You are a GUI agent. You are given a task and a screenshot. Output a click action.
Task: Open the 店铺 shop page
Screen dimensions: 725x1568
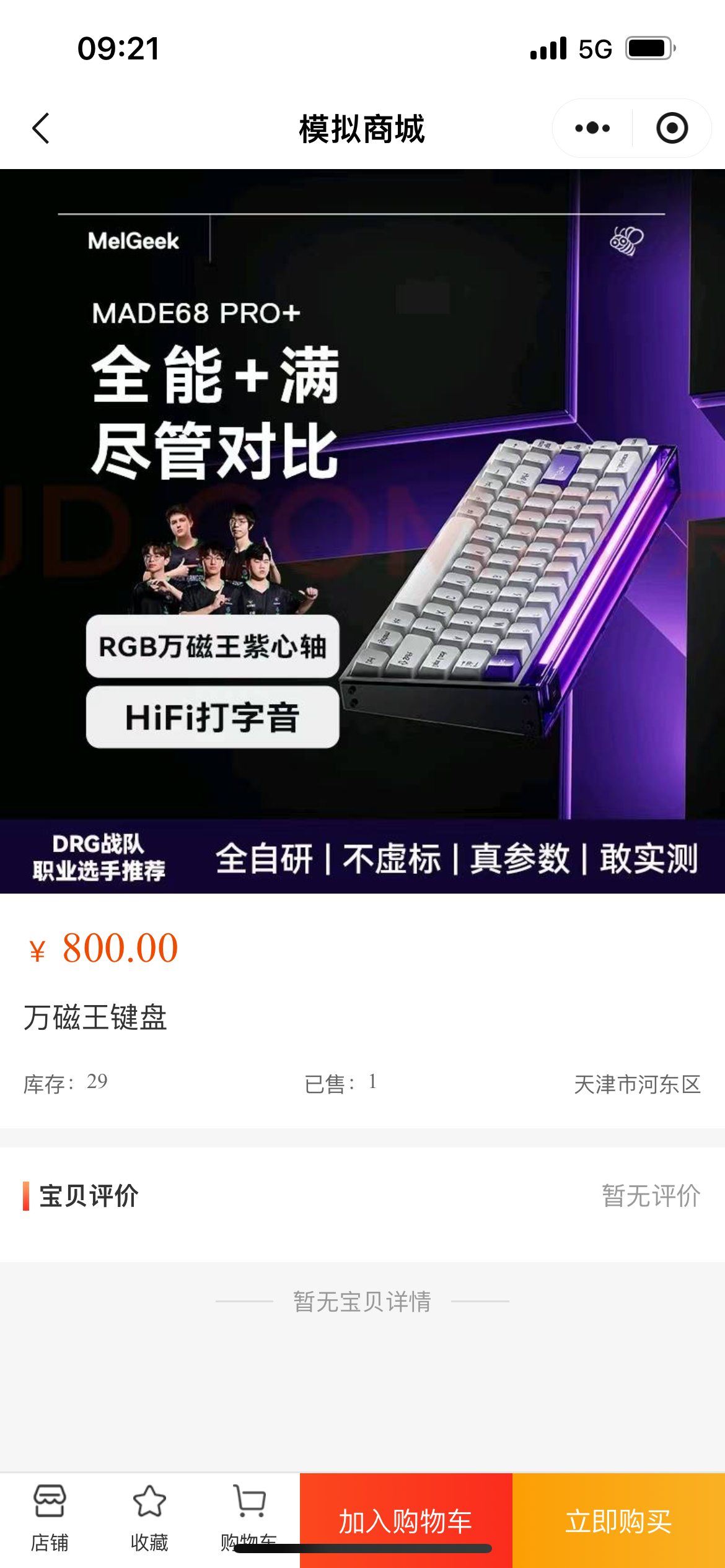(50, 1517)
